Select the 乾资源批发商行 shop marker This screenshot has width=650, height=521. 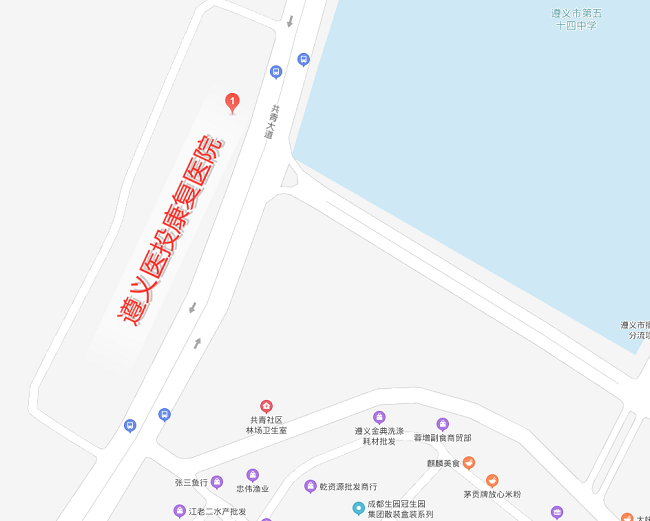tap(310, 486)
